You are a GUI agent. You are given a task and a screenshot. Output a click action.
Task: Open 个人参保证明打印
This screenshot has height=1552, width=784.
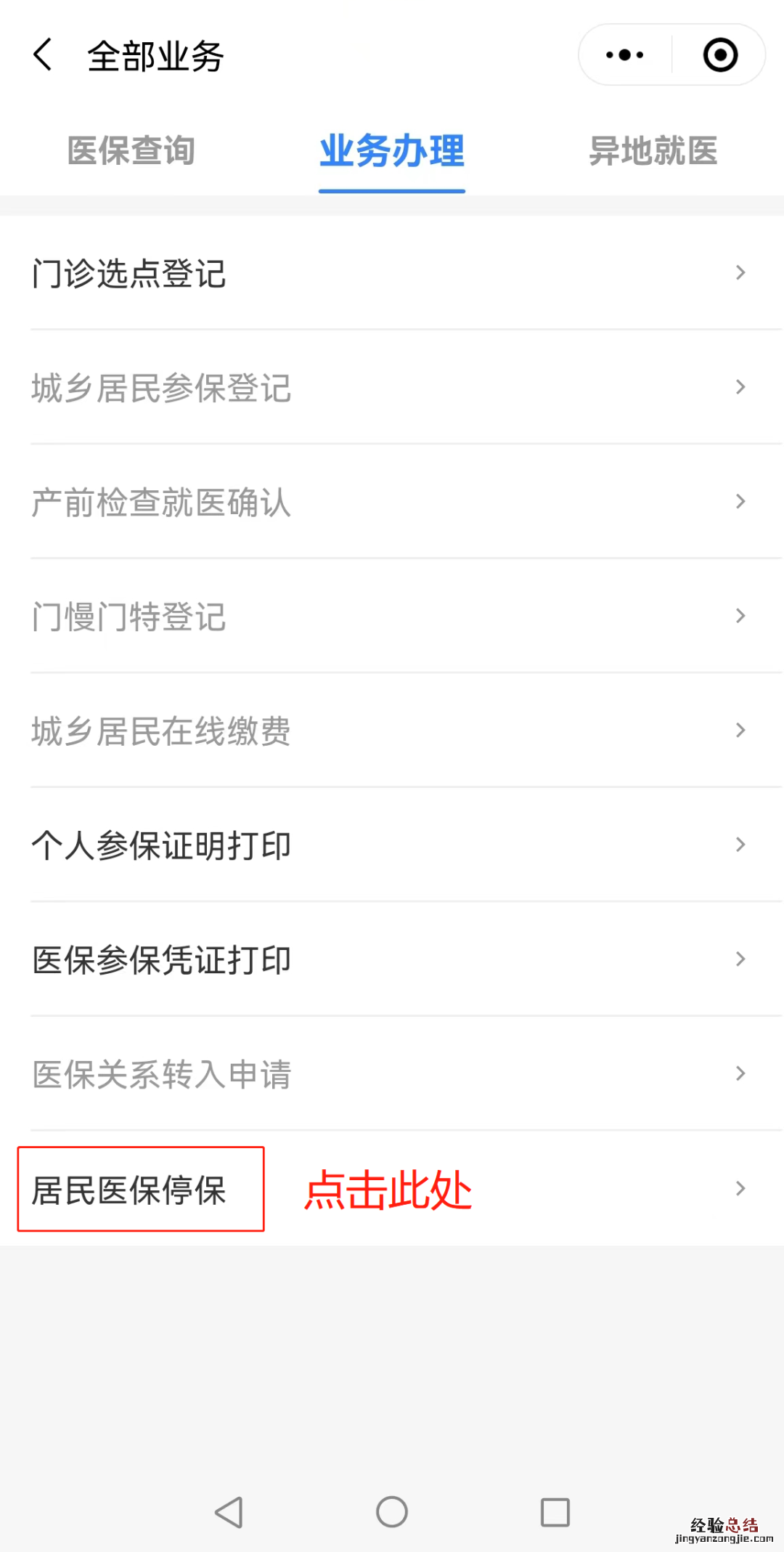392,845
